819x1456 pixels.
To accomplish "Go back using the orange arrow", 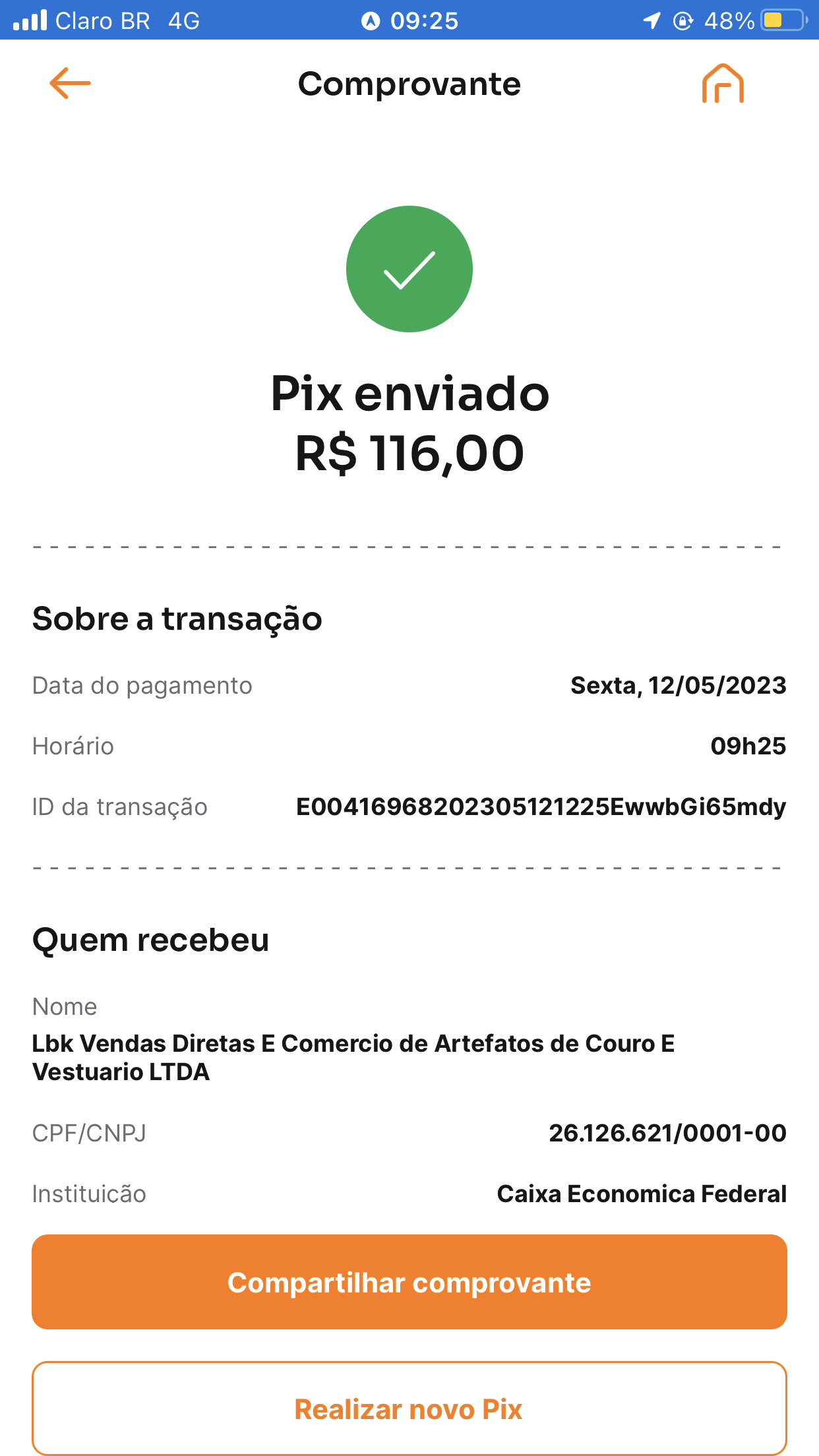I will [70, 84].
